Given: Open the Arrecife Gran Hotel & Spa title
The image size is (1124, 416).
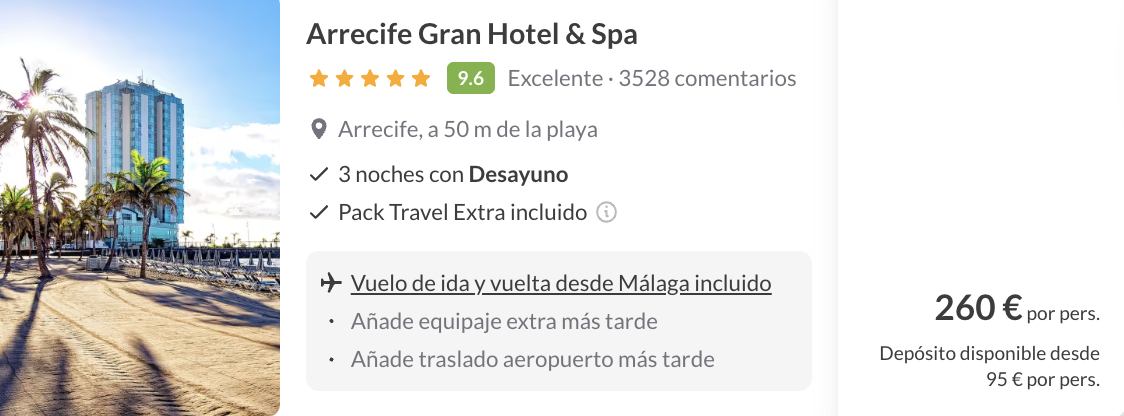Looking at the screenshot, I should coord(471,35).
